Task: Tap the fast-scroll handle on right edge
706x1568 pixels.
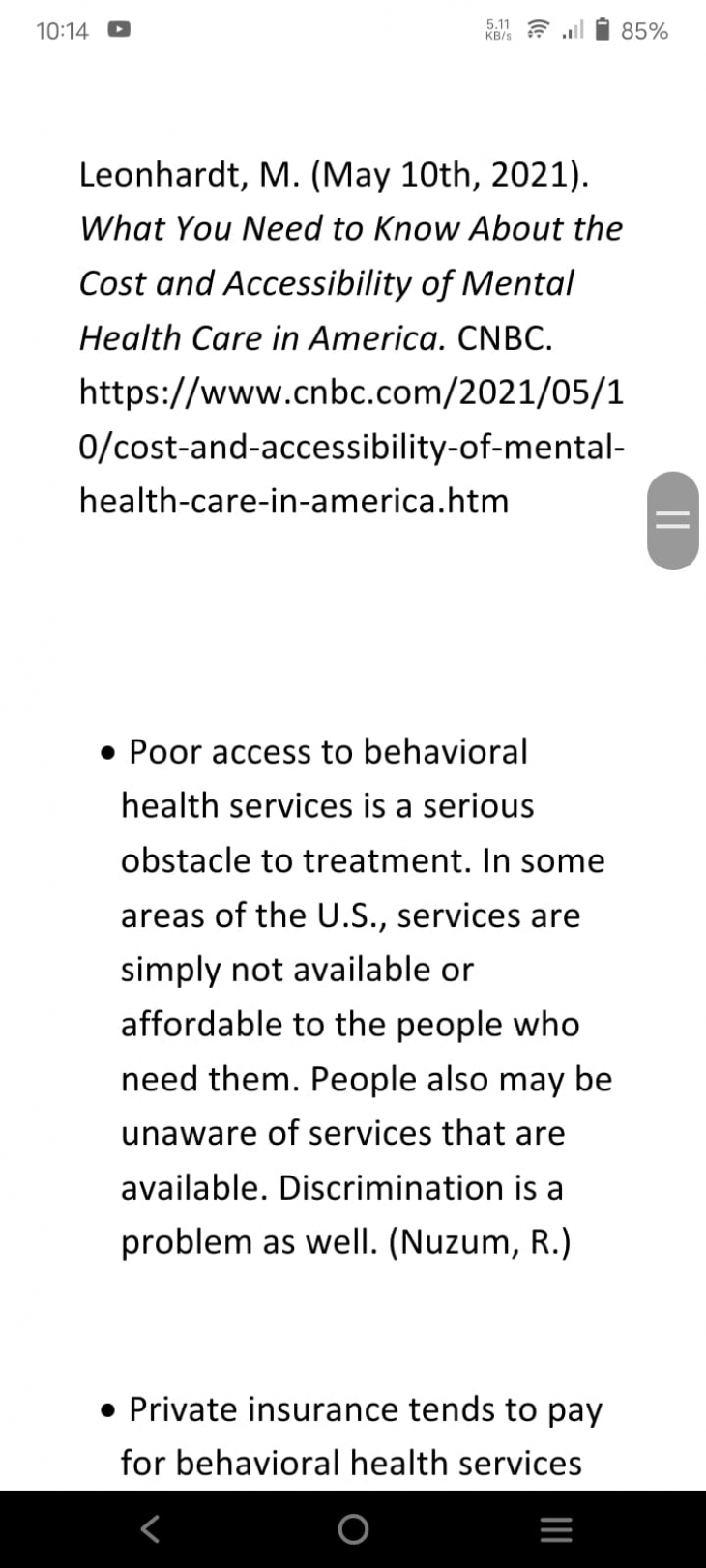Action: tap(673, 520)
